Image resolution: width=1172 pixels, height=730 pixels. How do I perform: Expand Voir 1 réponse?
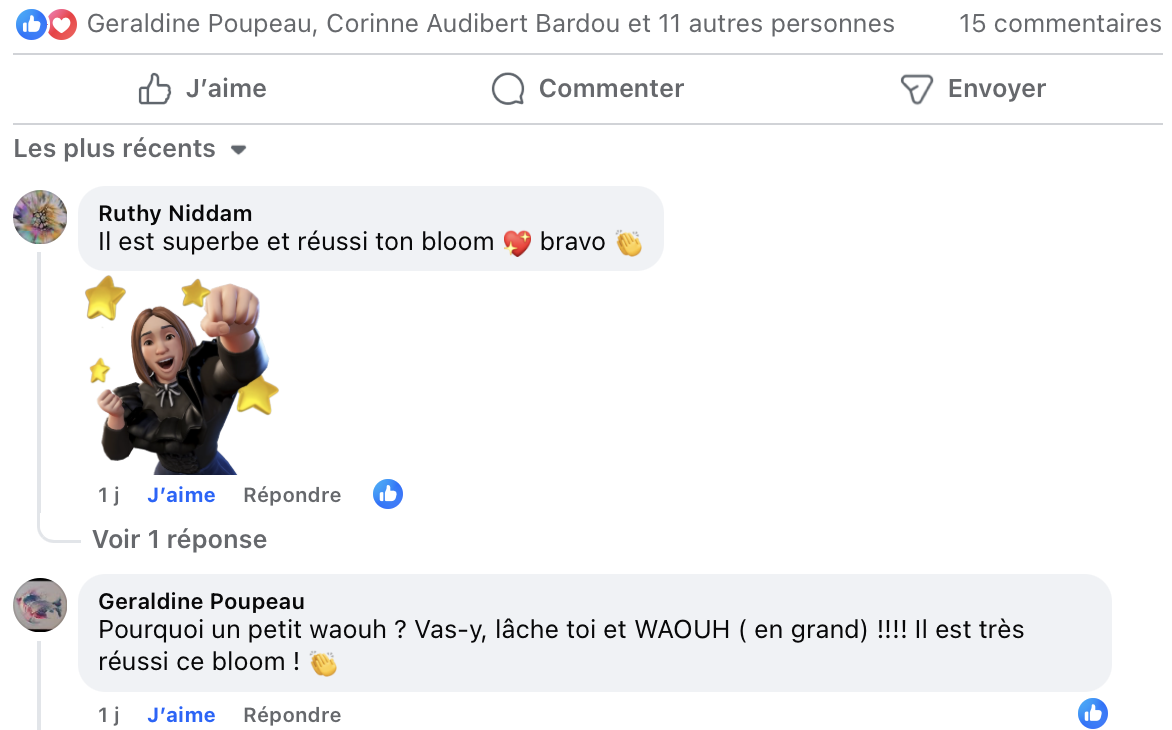click(180, 540)
